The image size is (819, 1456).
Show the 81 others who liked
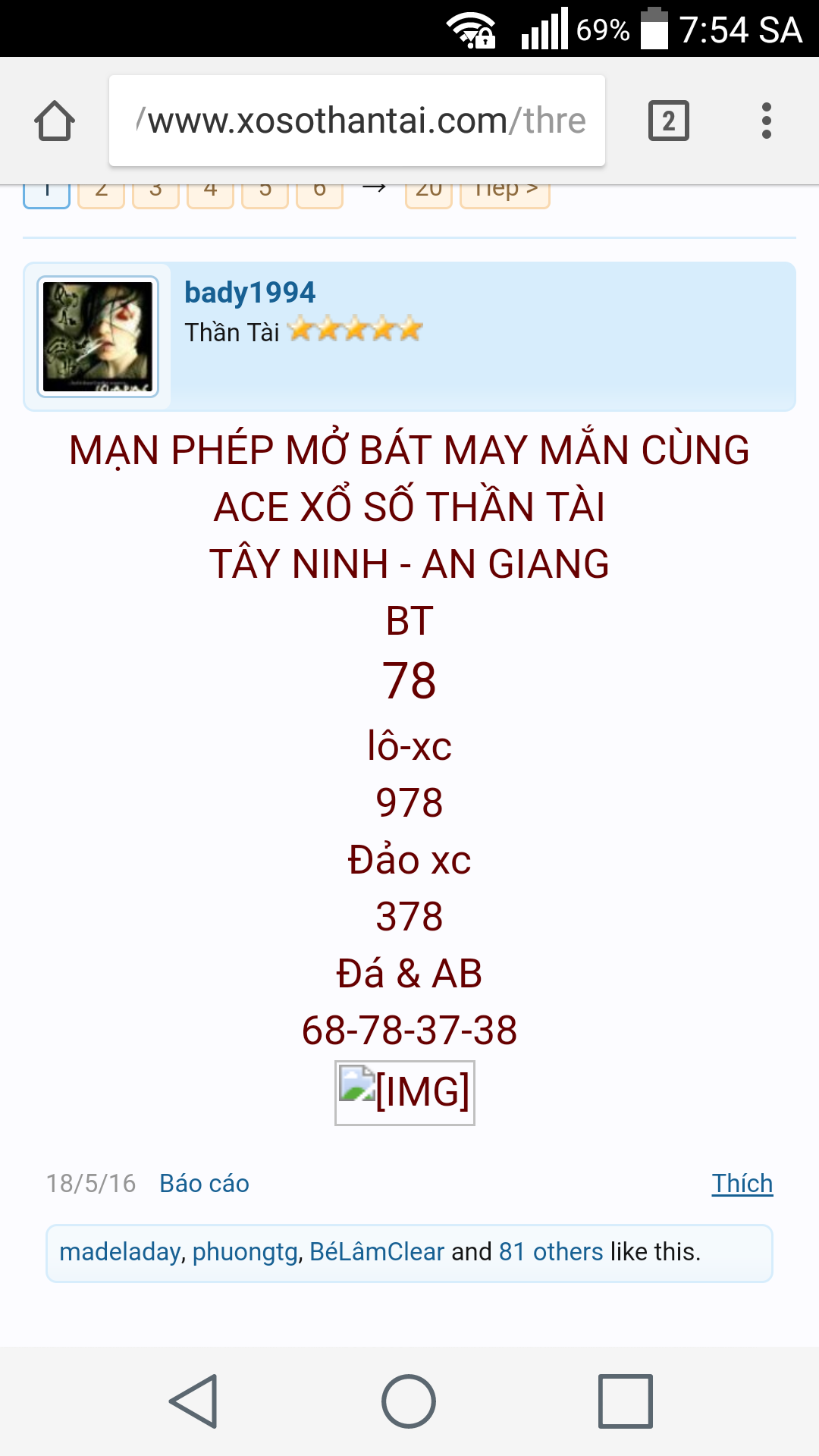coord(551,1251)
